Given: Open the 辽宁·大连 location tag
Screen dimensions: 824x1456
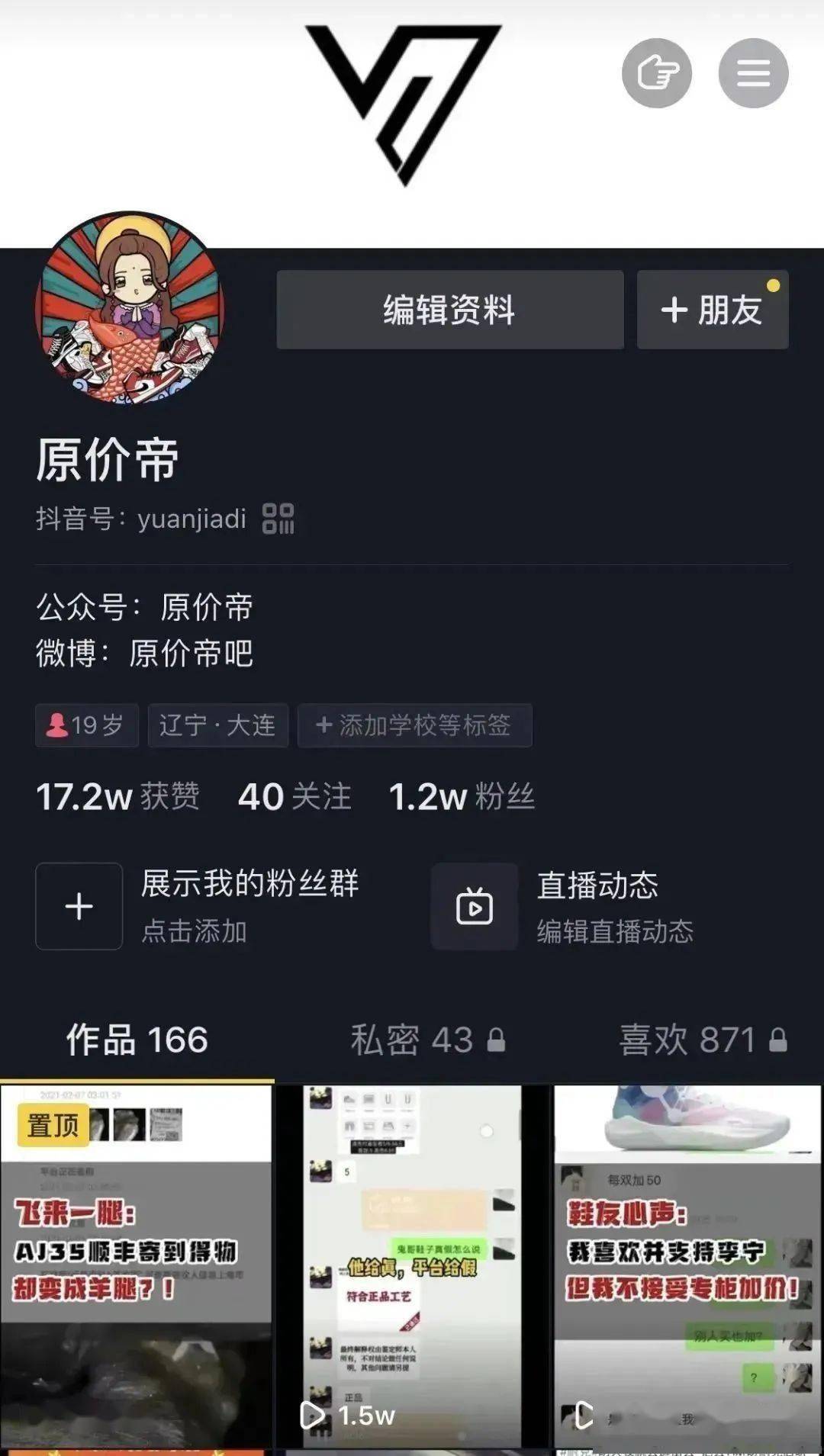Looking at the screenshot, I should click(217, 725).
